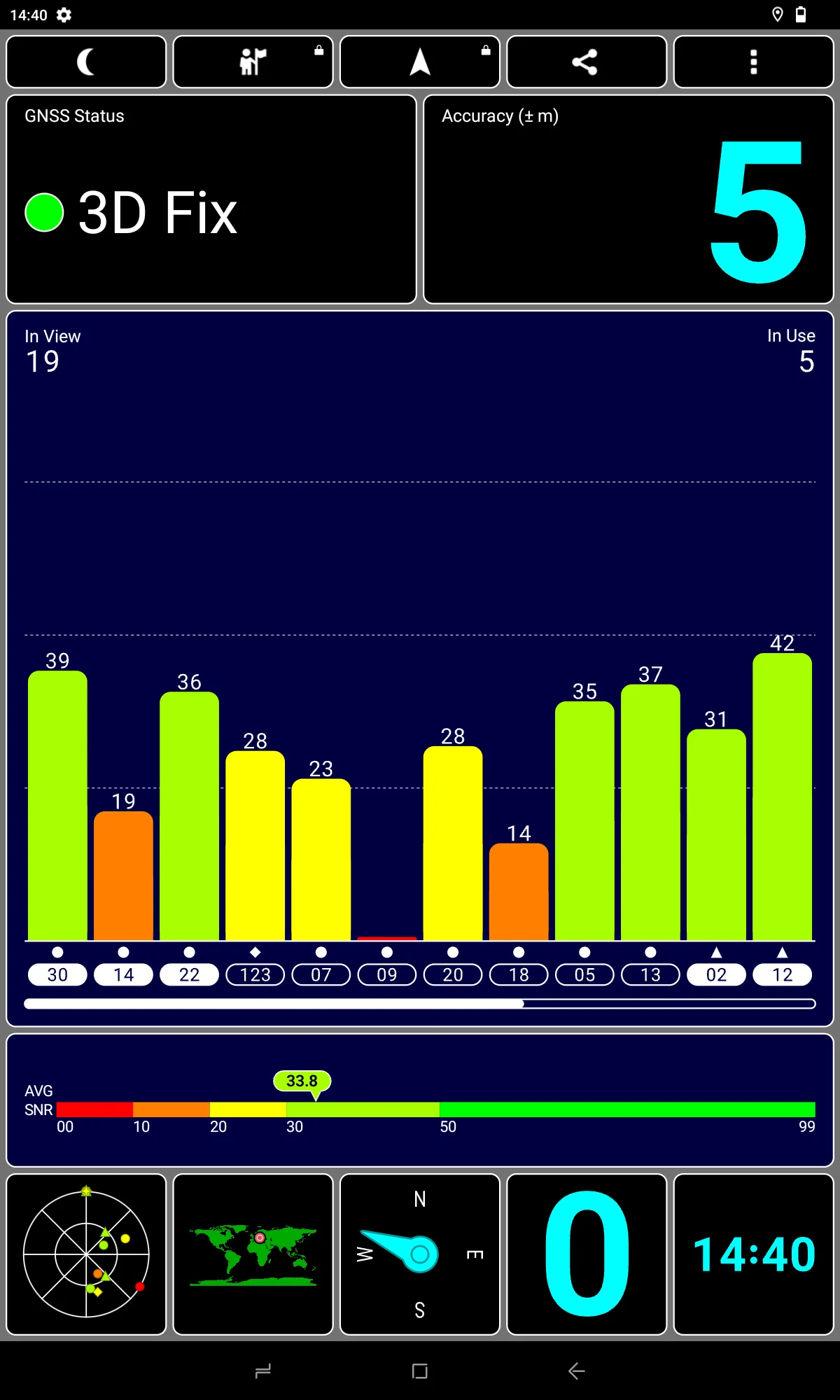The image size is (840, 1400).
Task: Tap the Accuracy (± m) panel
Action: coord(629,199)
